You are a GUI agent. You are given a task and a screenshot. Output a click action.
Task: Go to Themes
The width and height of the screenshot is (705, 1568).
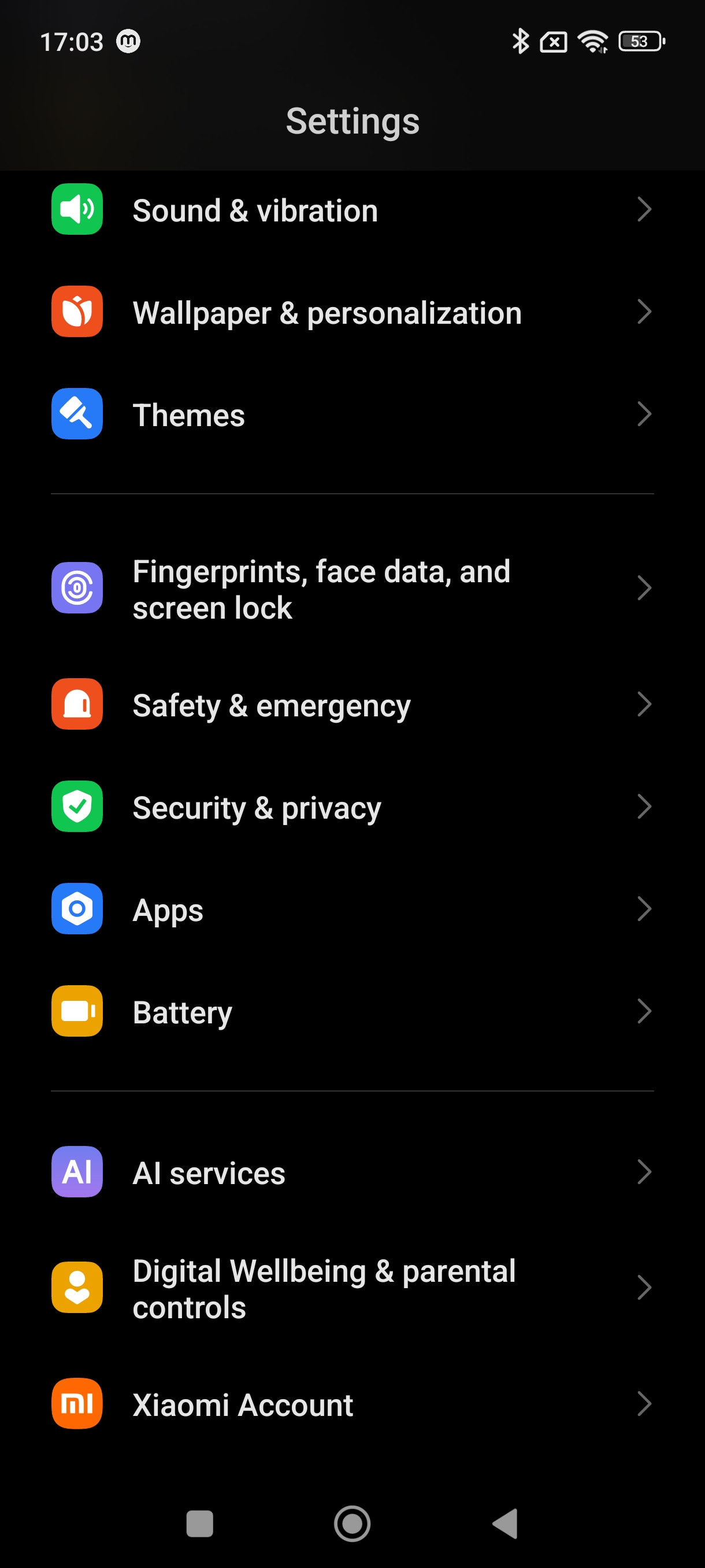(x=352, y=415)
